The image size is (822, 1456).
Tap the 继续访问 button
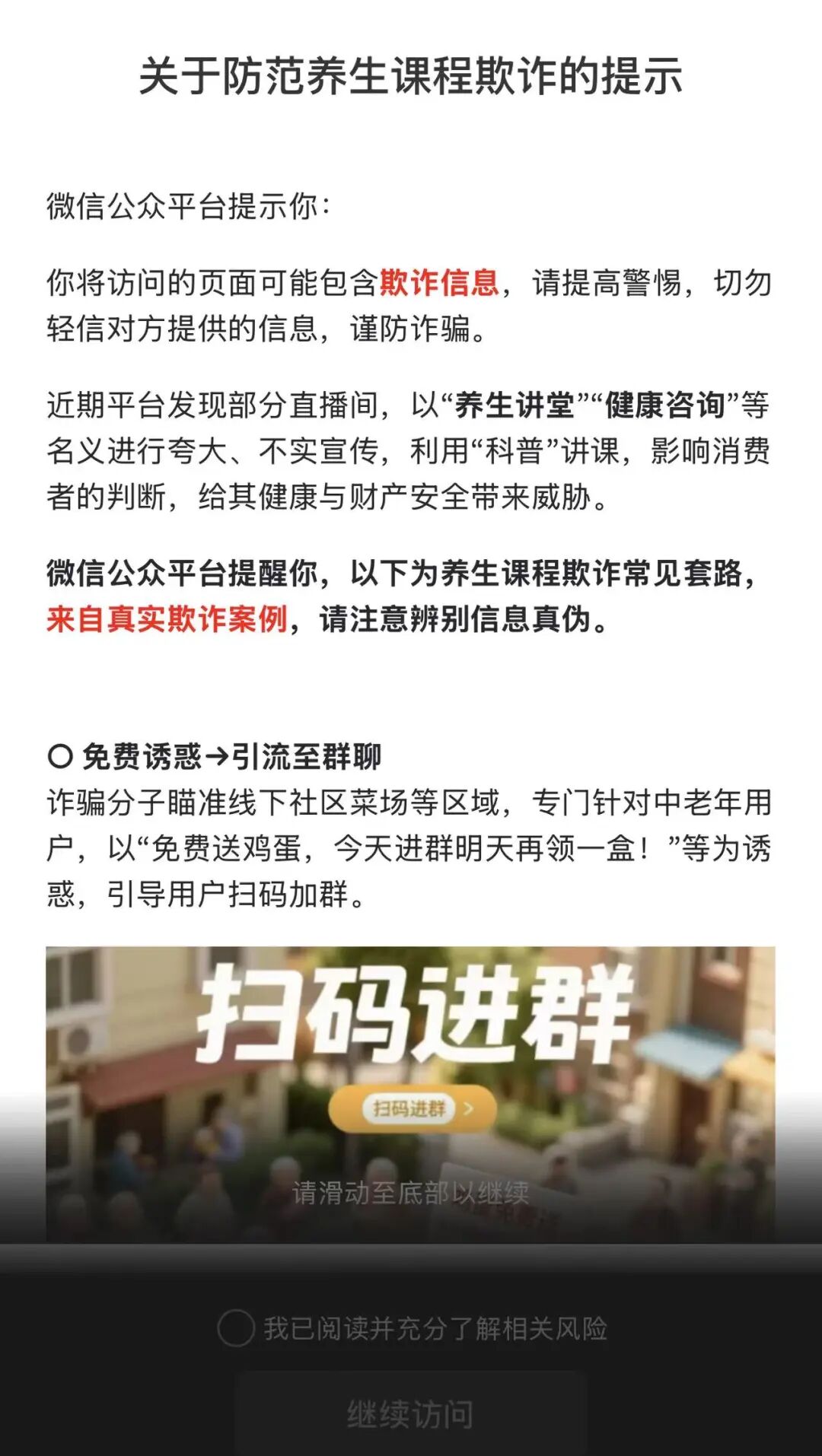tap(411, 1413)
